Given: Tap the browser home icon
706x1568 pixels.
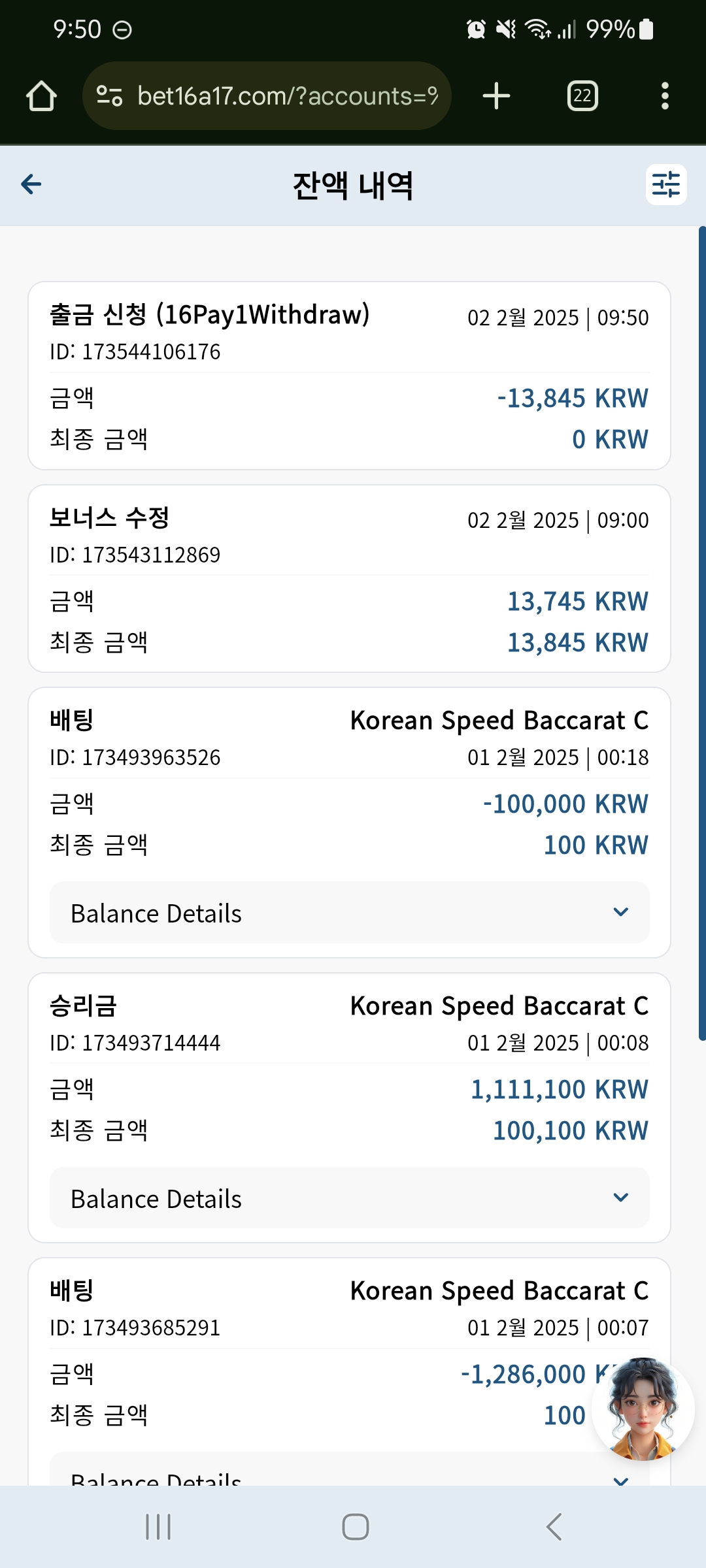Looking at the screenshot, I should click(41, 96).
